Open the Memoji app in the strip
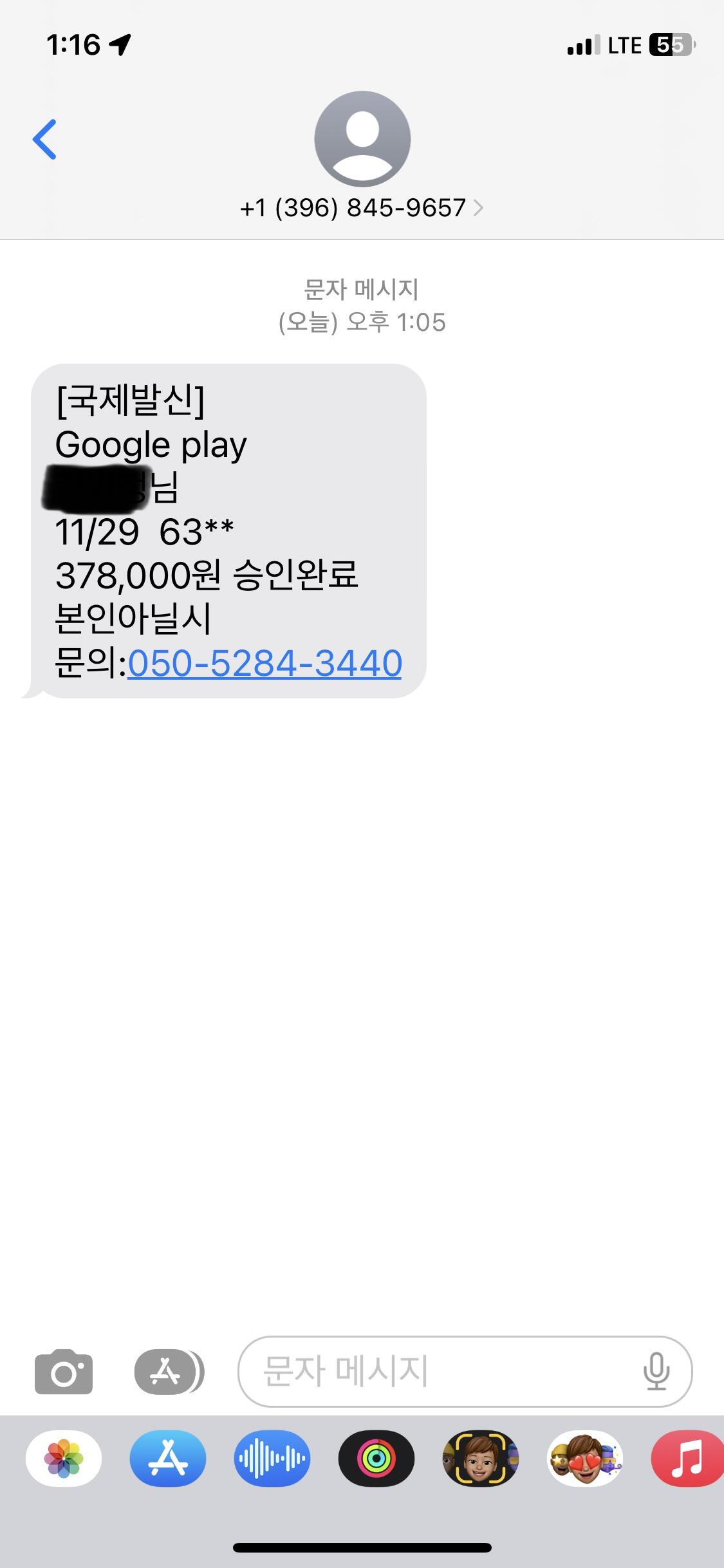 [x=480, y=1459]
